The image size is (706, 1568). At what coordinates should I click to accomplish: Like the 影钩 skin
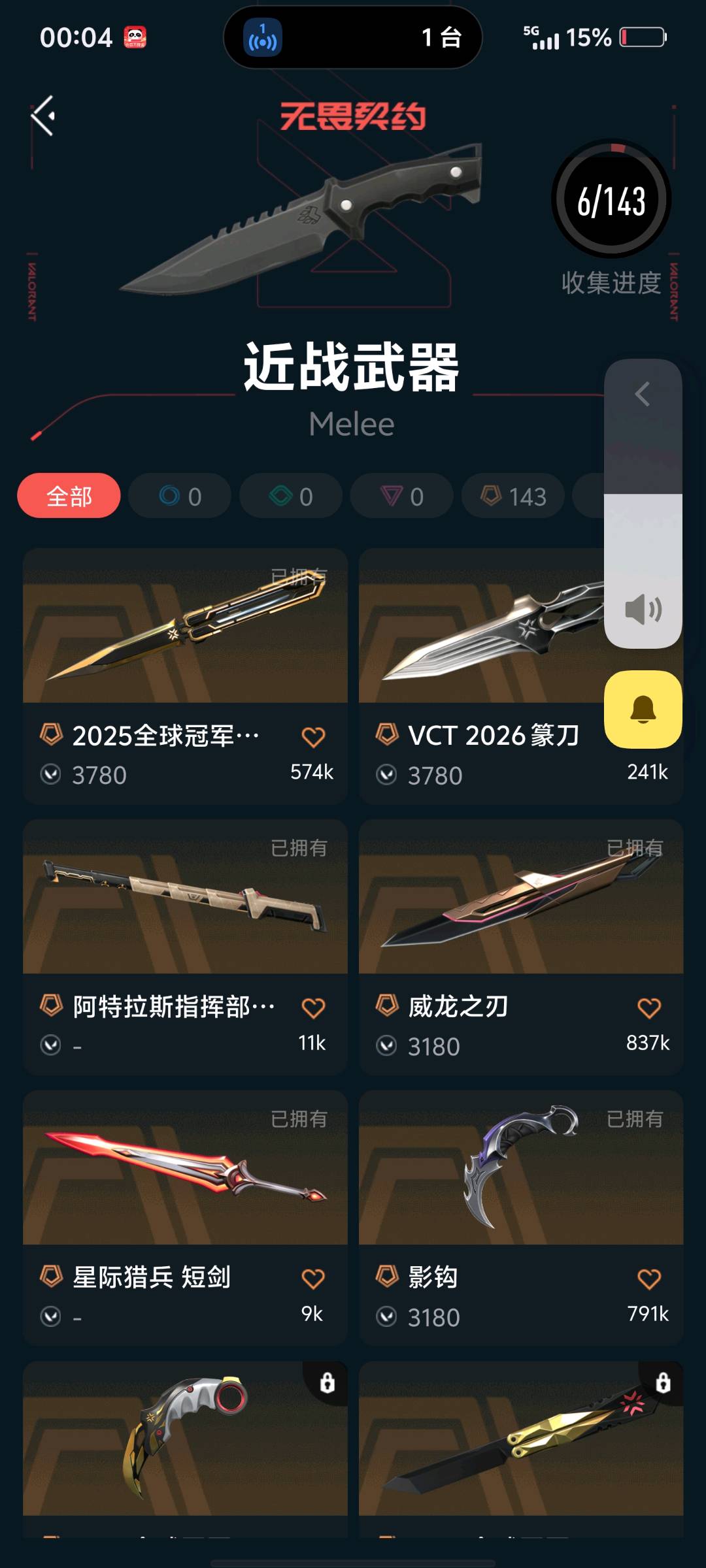648,1279
